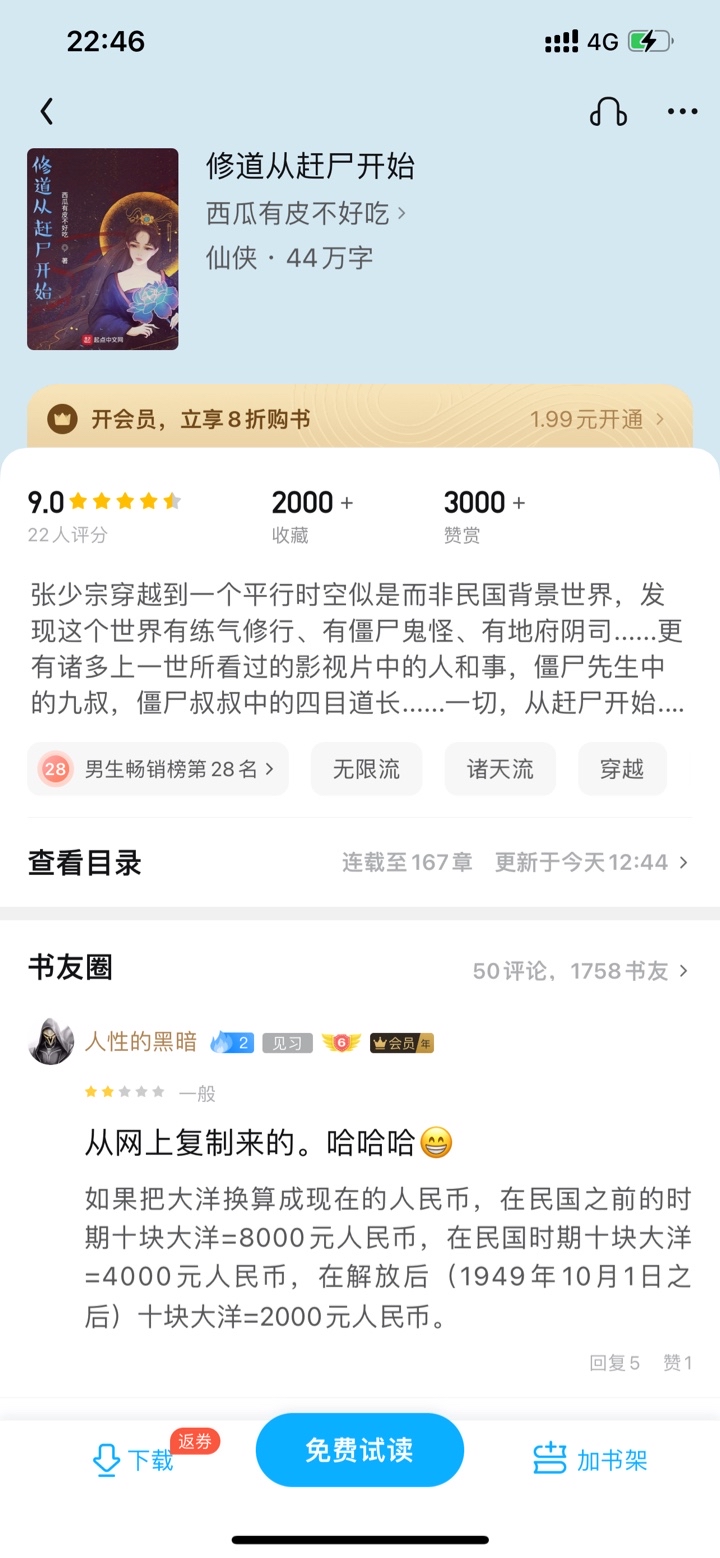Select the 诸天流 tag
Screen dimensions: 720x1558
[500, 769]
